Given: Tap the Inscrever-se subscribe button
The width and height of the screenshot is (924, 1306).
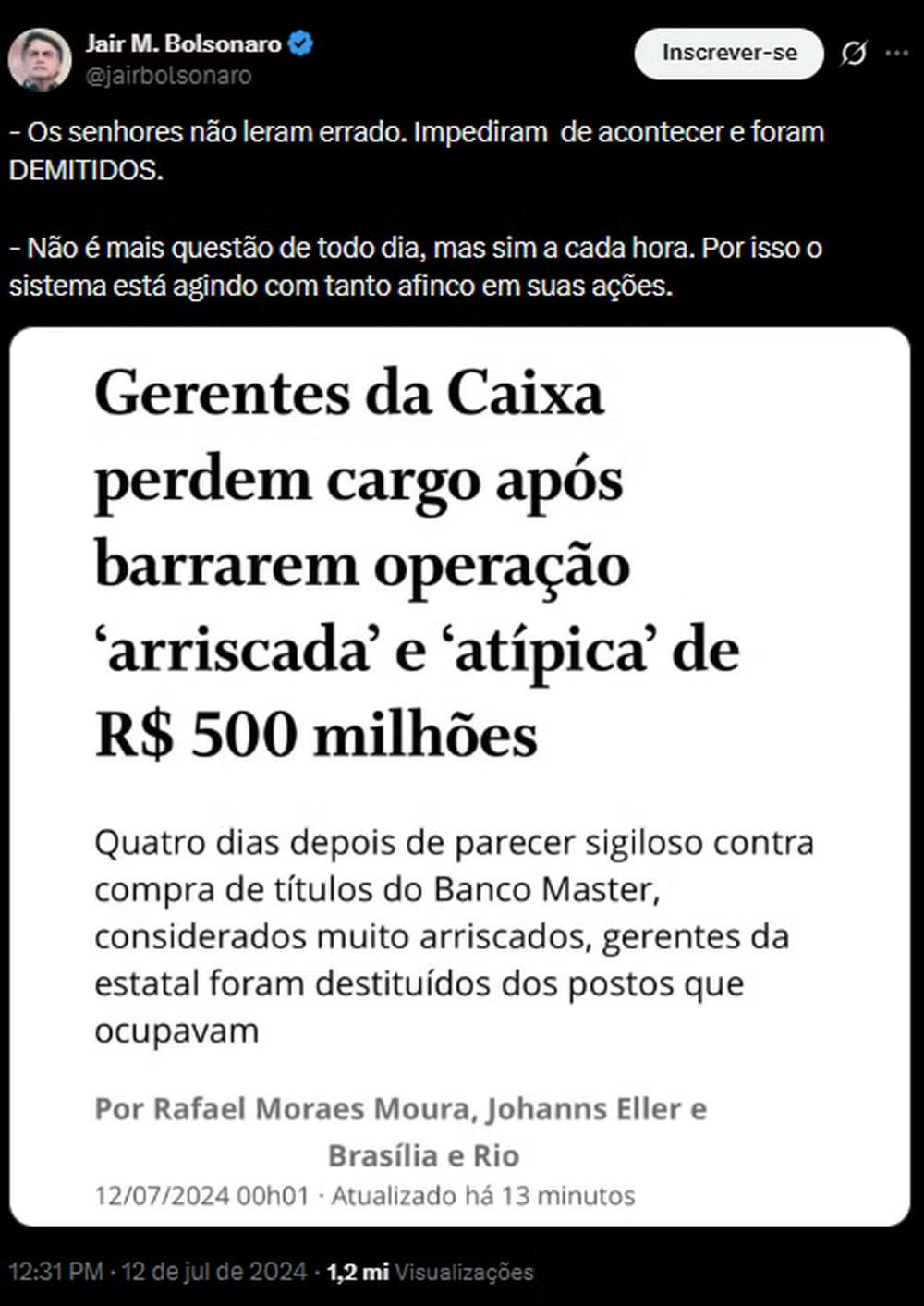Looking at the screenshot, I should (729, 53).
